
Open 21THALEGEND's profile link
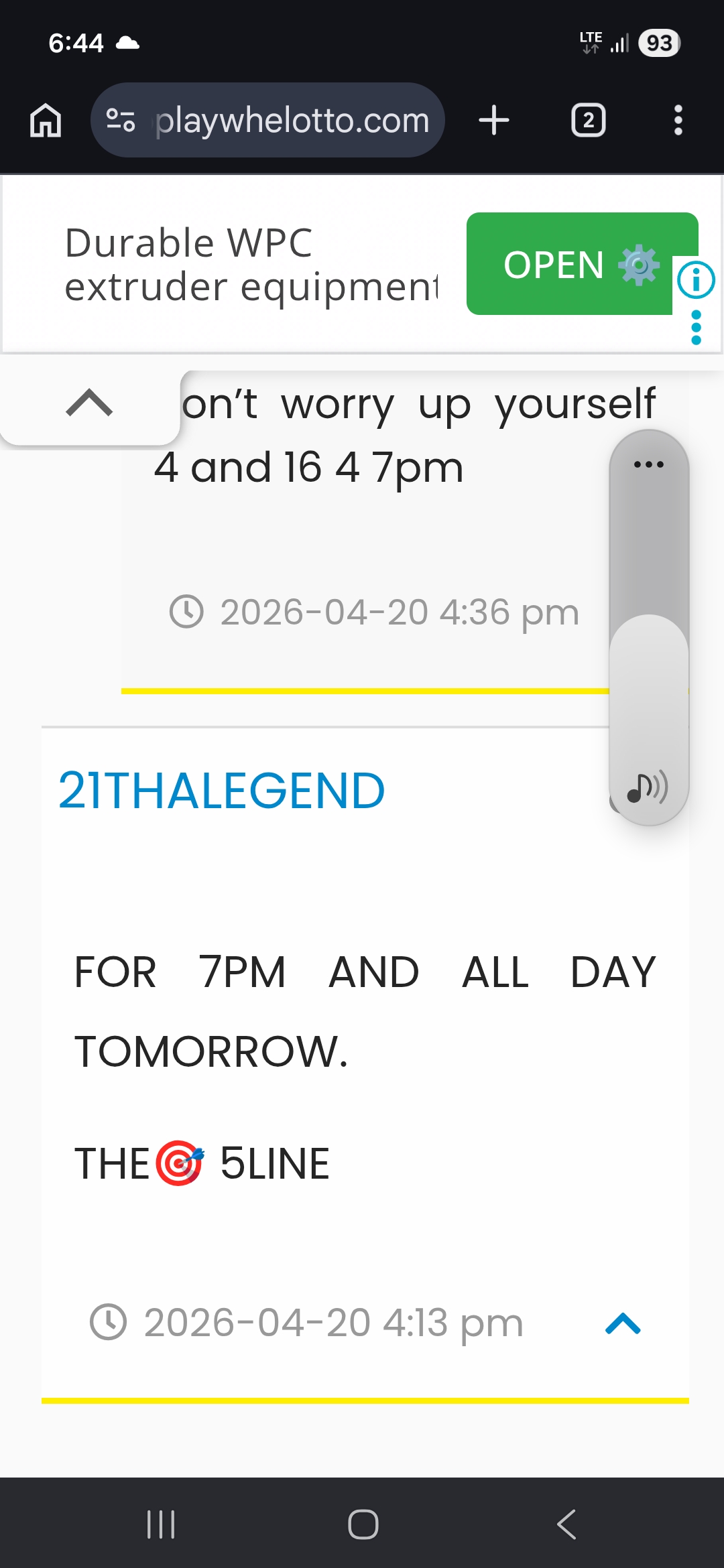(x=221, y=791)
